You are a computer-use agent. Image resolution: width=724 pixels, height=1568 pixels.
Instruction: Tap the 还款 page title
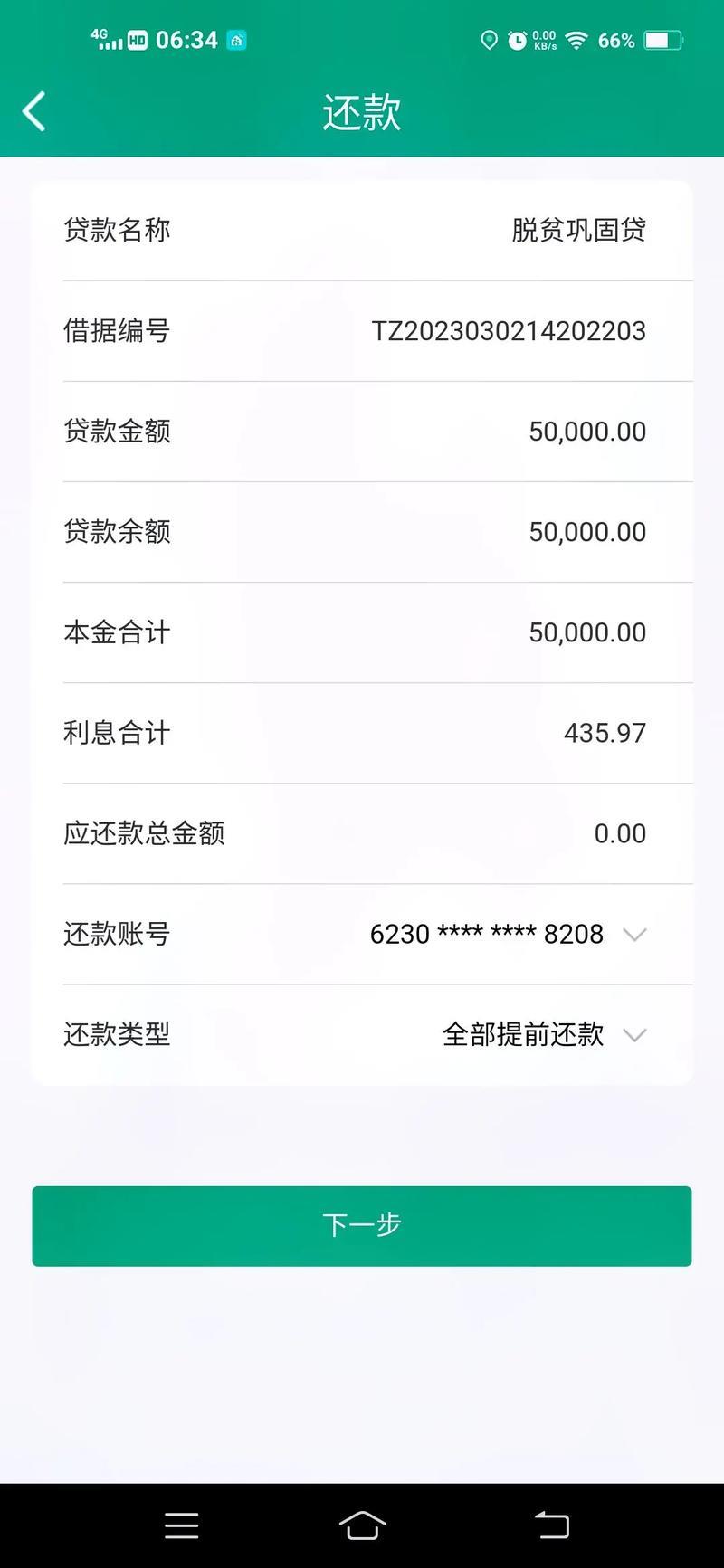[x=362, y=110]
